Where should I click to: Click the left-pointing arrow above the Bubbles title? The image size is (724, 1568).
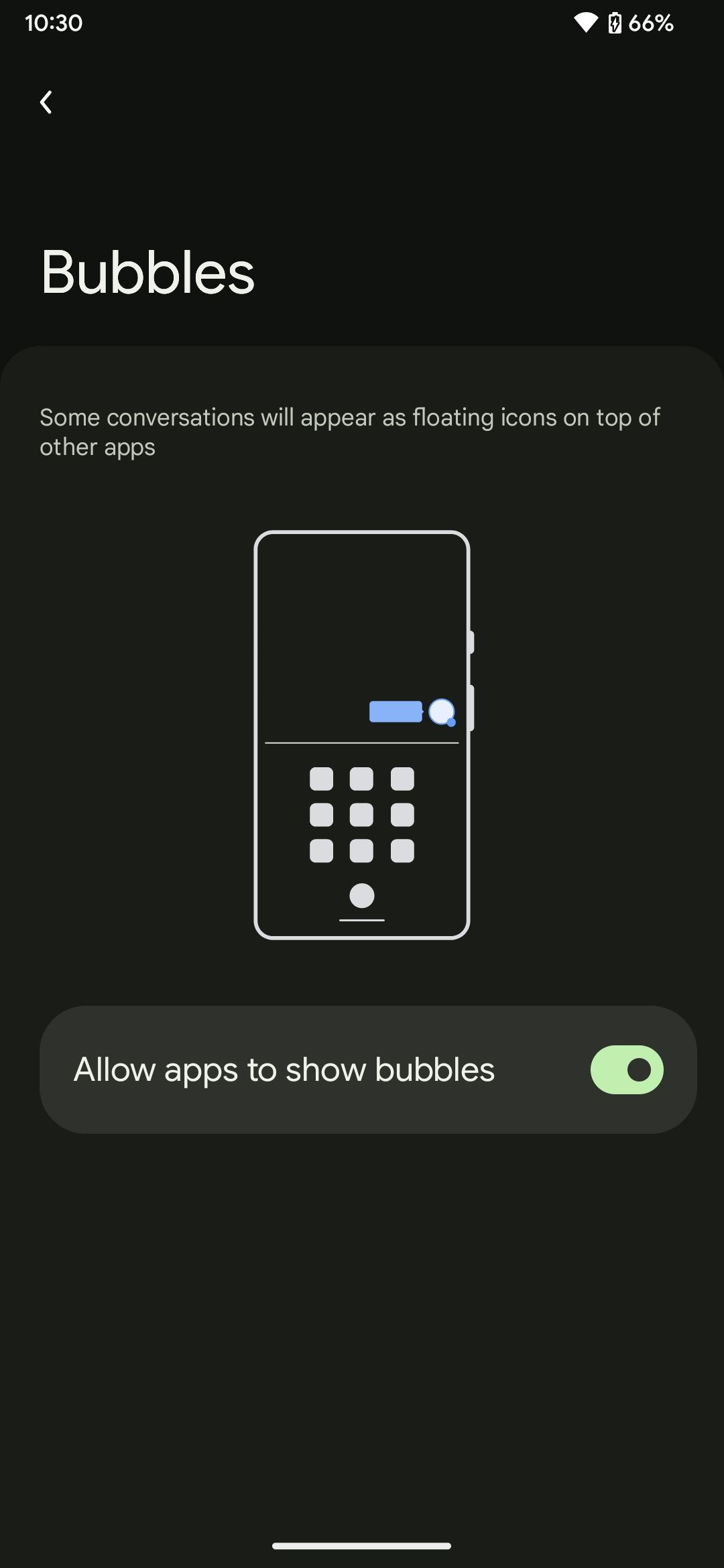[47, 102]
